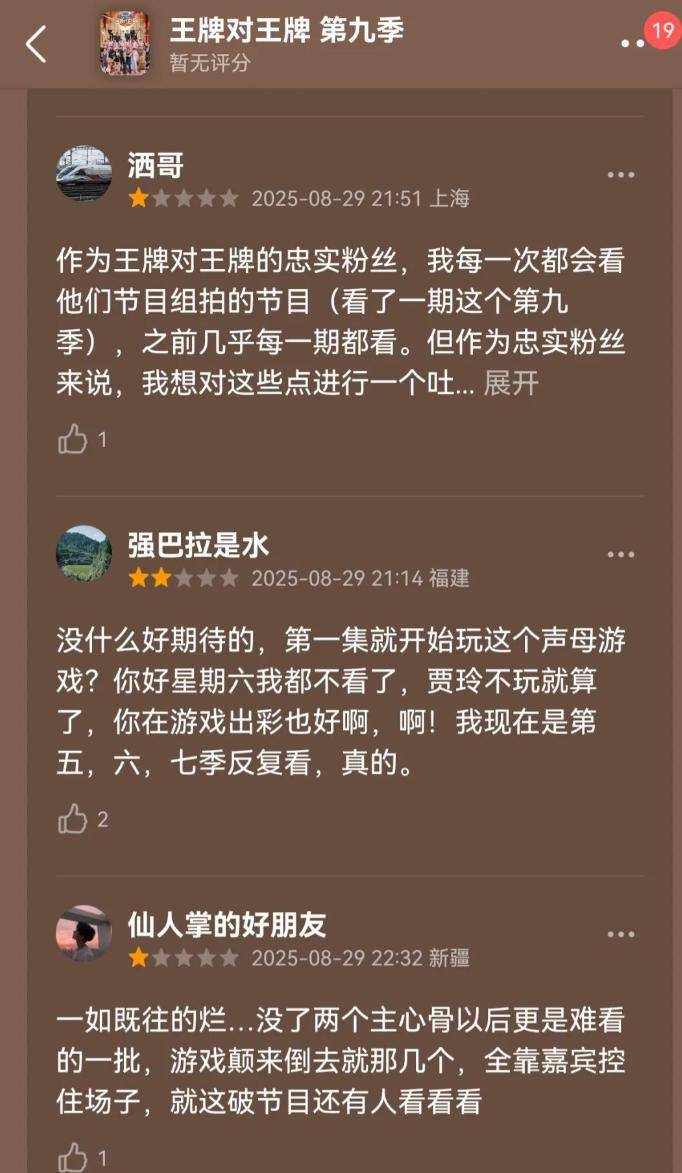Open 强巴拉是水's profile avatar
This screenshot has width=682, height=1173.
pos(84,553)
